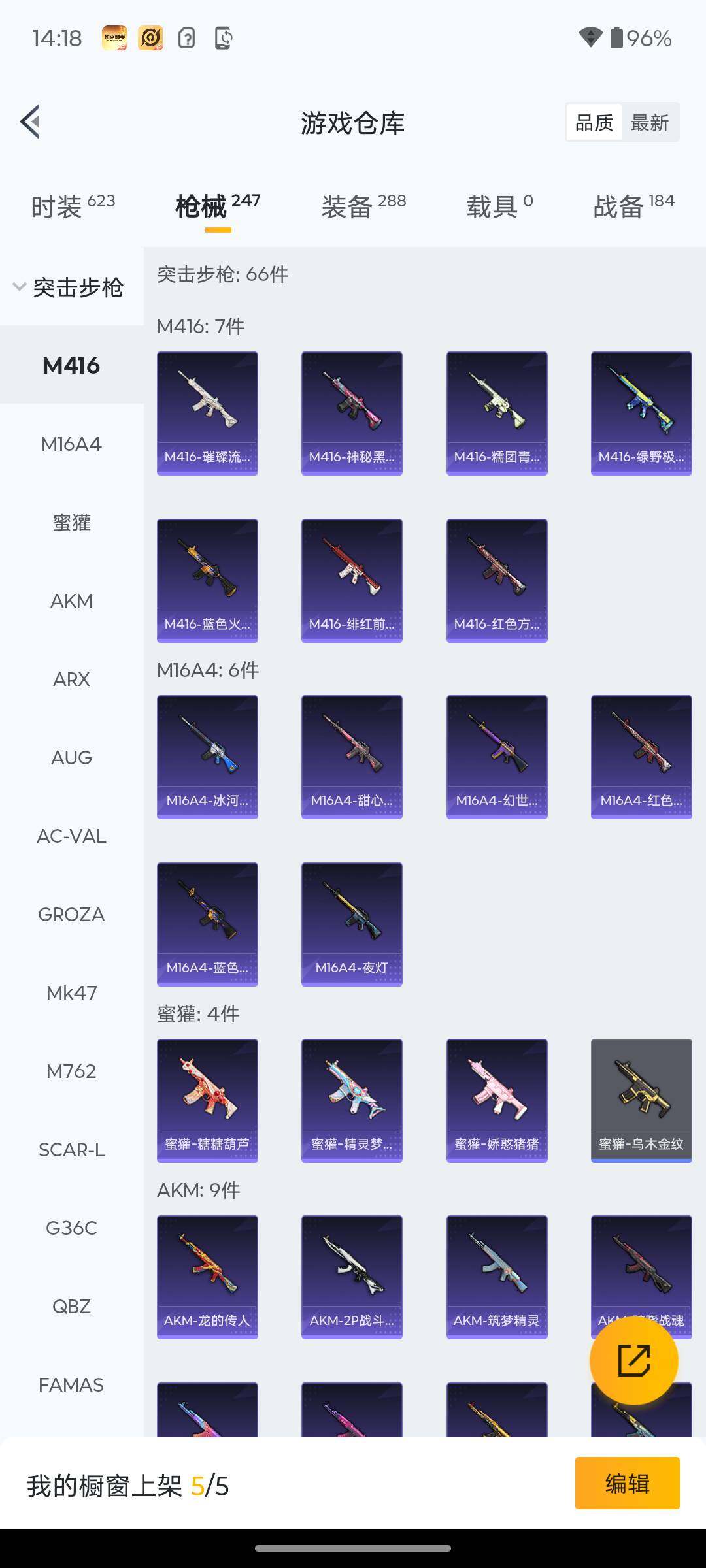
Task: Select GROZA in the side list
Action: [x=71, y=914]
